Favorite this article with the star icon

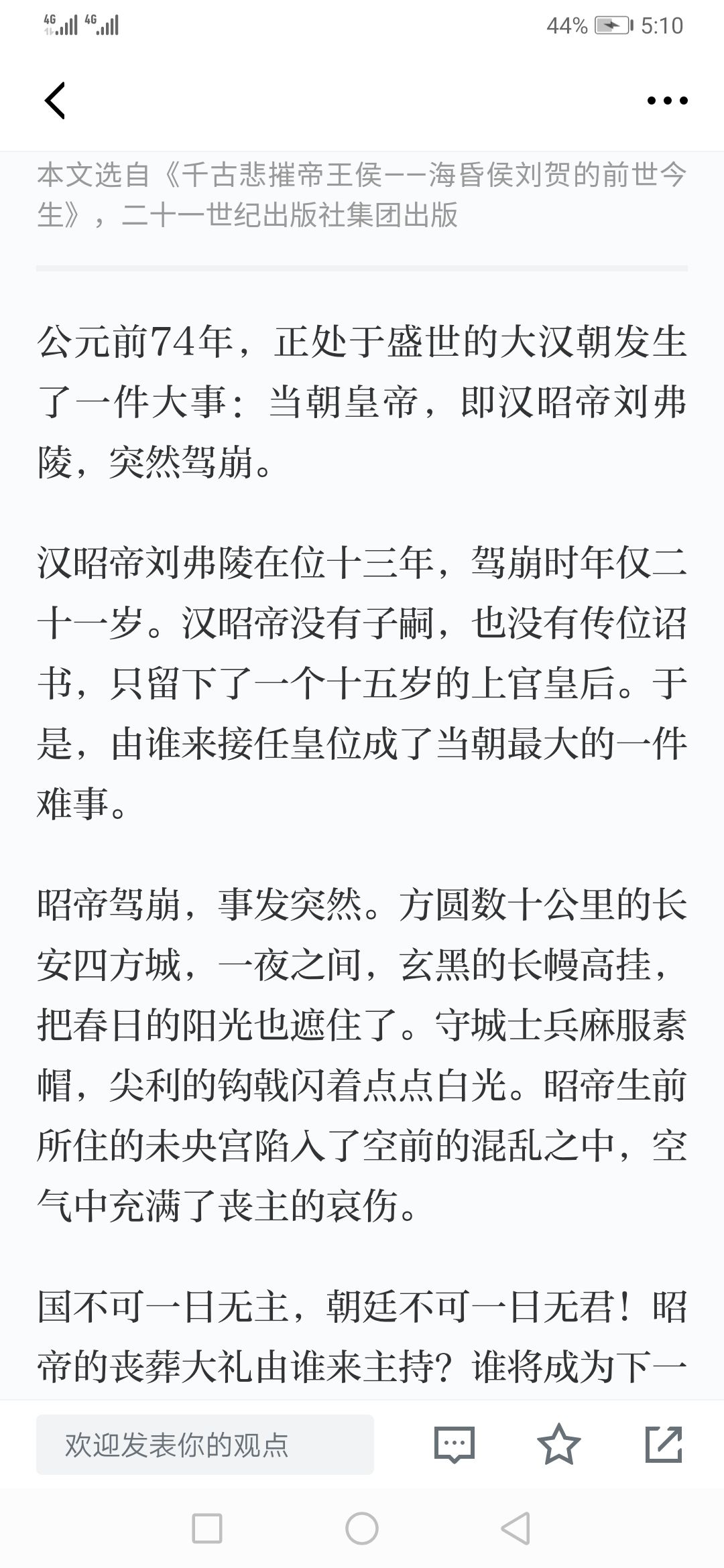[x=559, y=1444]
